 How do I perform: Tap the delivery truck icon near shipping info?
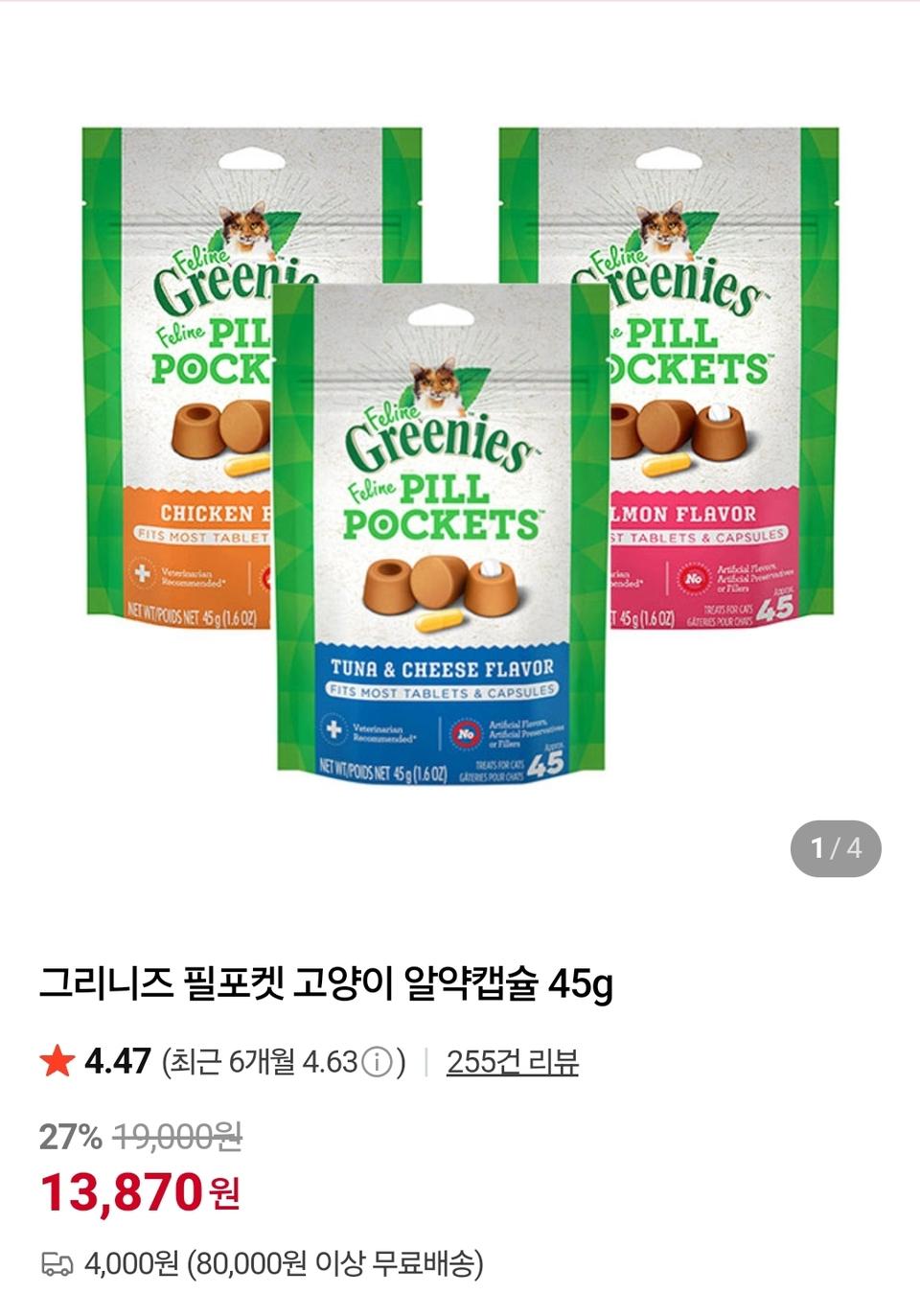[x=57, y=1265]
